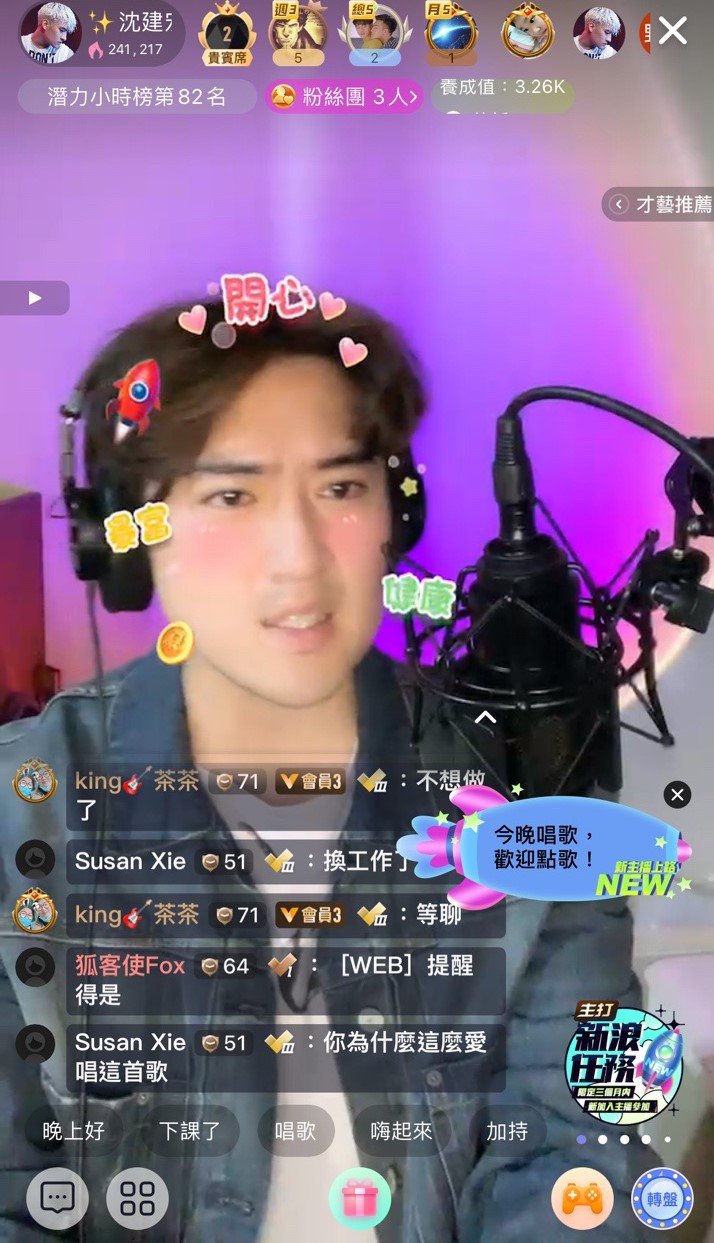Open the gift box panel
Image resolution: width=714 pixels, height=1243 pixels.
point(359,1198)
